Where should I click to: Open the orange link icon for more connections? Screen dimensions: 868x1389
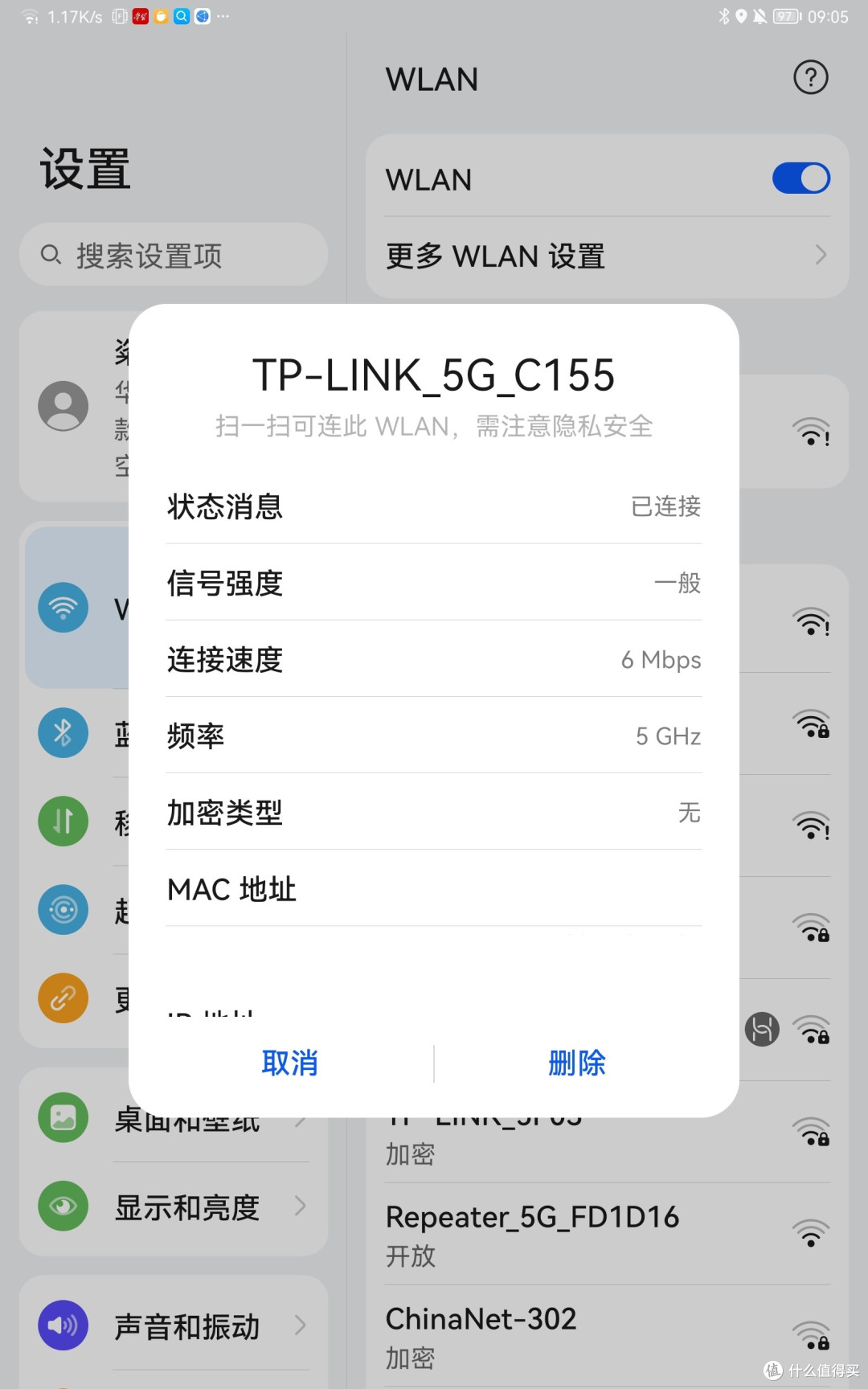coord(63,998)
